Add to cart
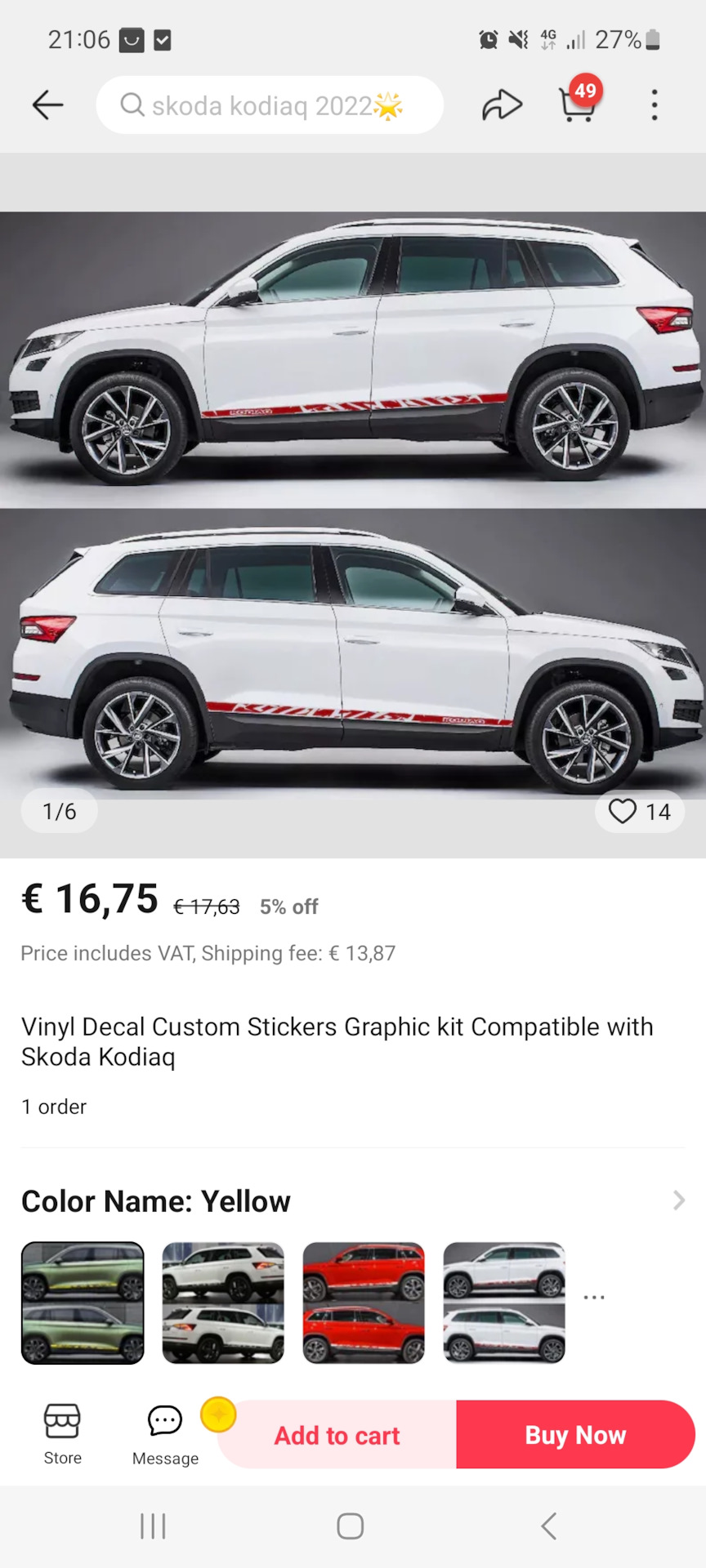Image resolution: width=706 pixels, height=1568 pixels. [x=337, y=1435]
